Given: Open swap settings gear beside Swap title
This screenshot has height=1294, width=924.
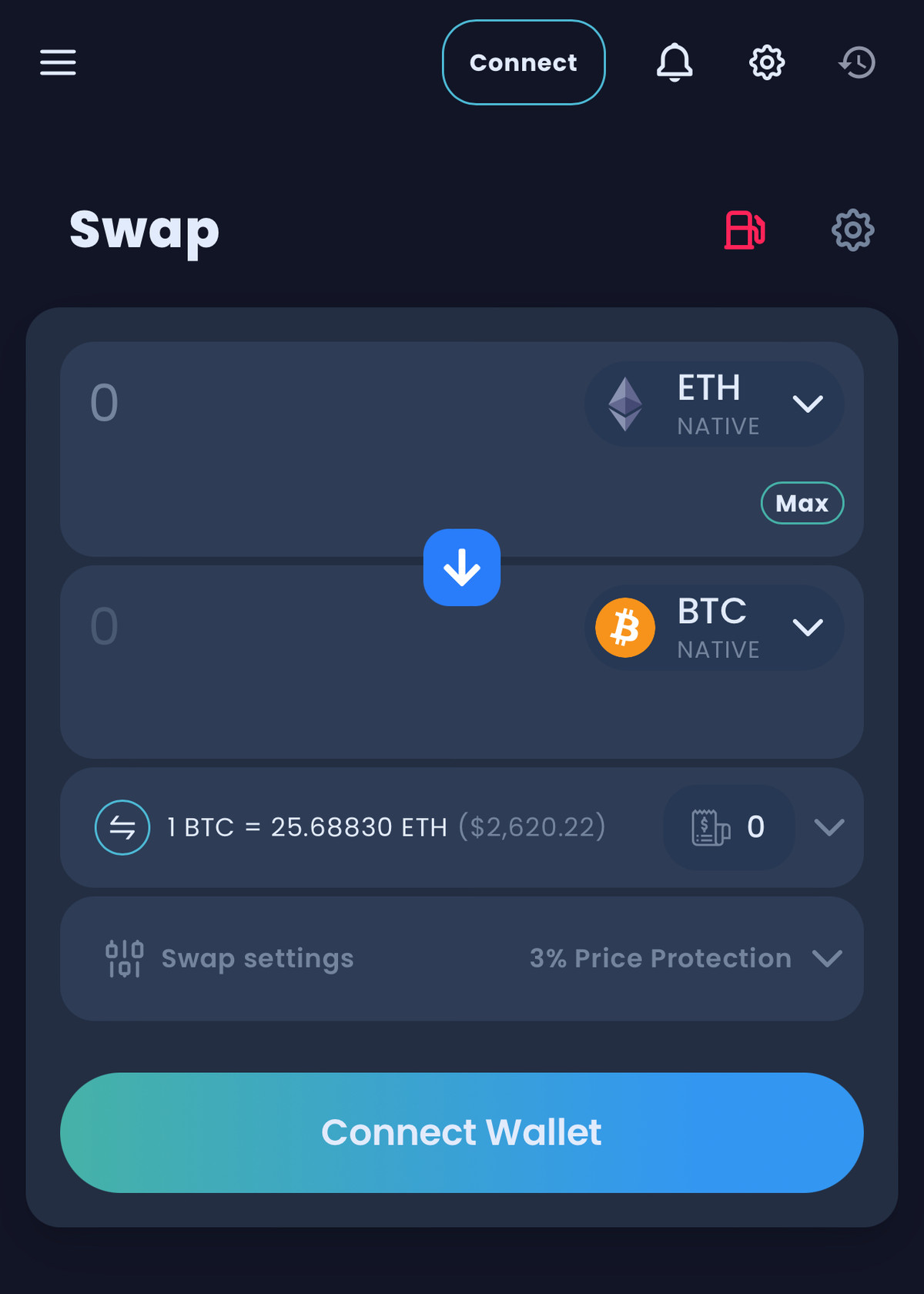Looking at the screenshot, I should pyautogui.click(x=852, y=230).
